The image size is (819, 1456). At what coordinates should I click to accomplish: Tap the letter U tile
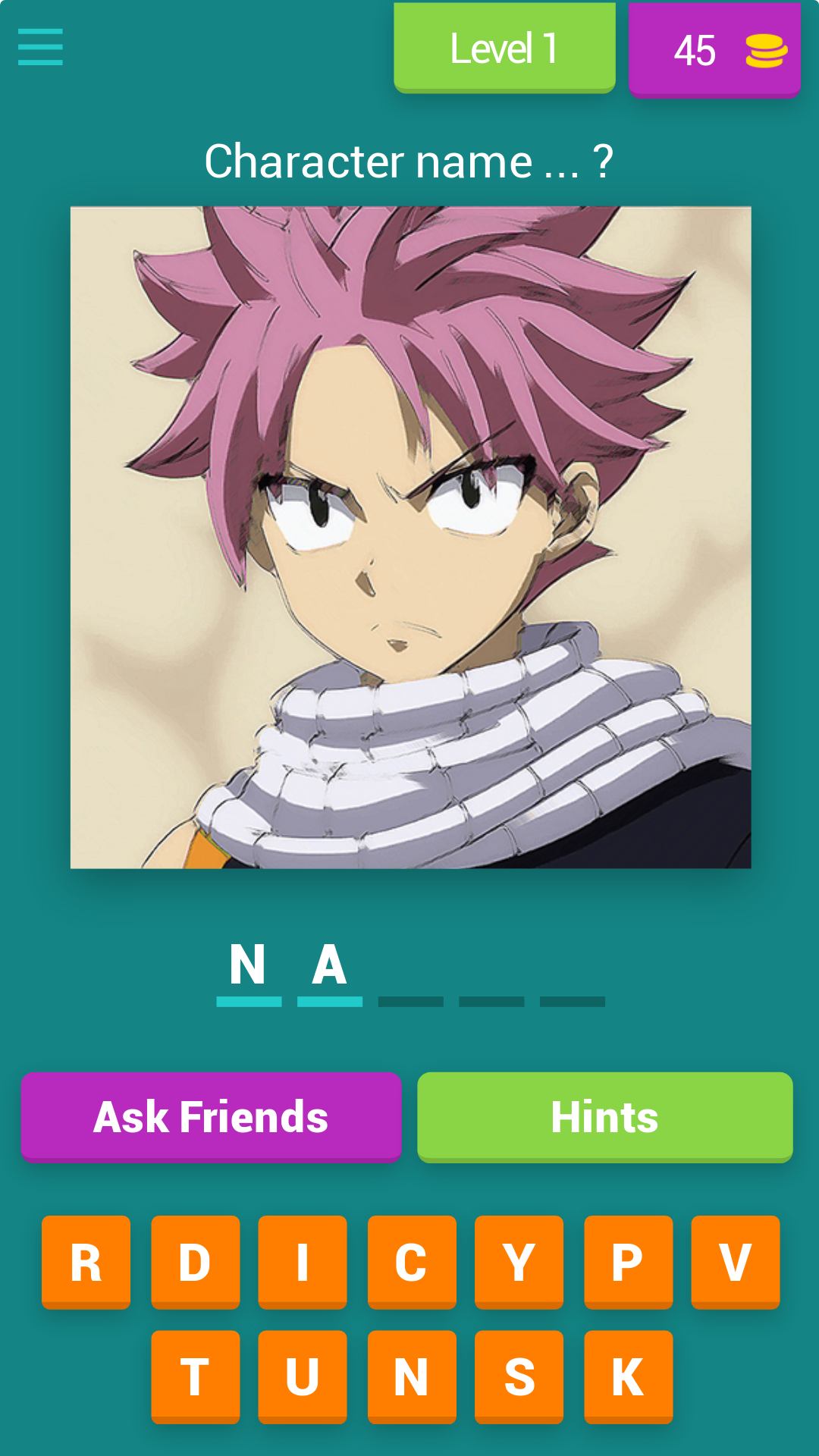tap(303, 1376)
